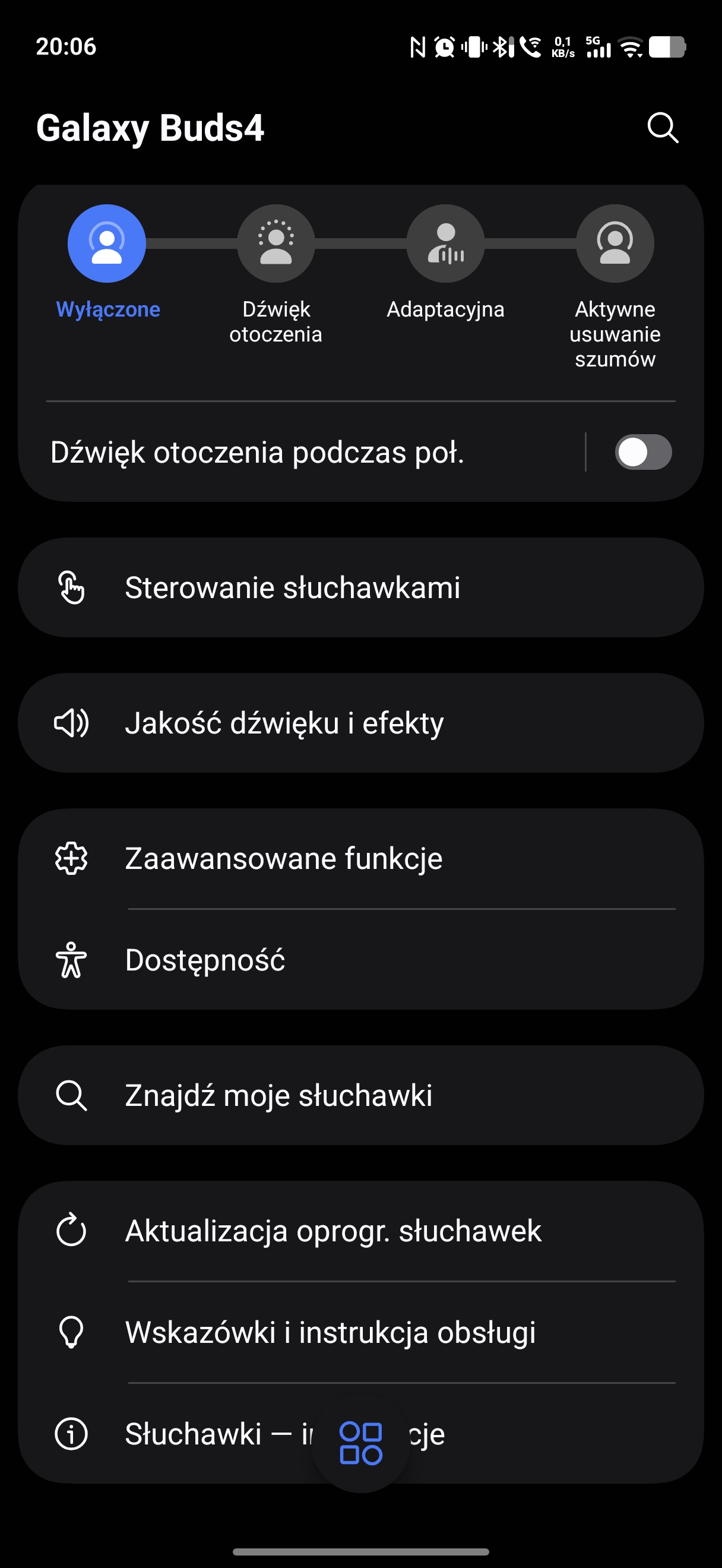Choose the Adaptacyjna noise control mode
Image resolution: width=722 pixels, height=1568 pixels.
(x=445, y=244)
